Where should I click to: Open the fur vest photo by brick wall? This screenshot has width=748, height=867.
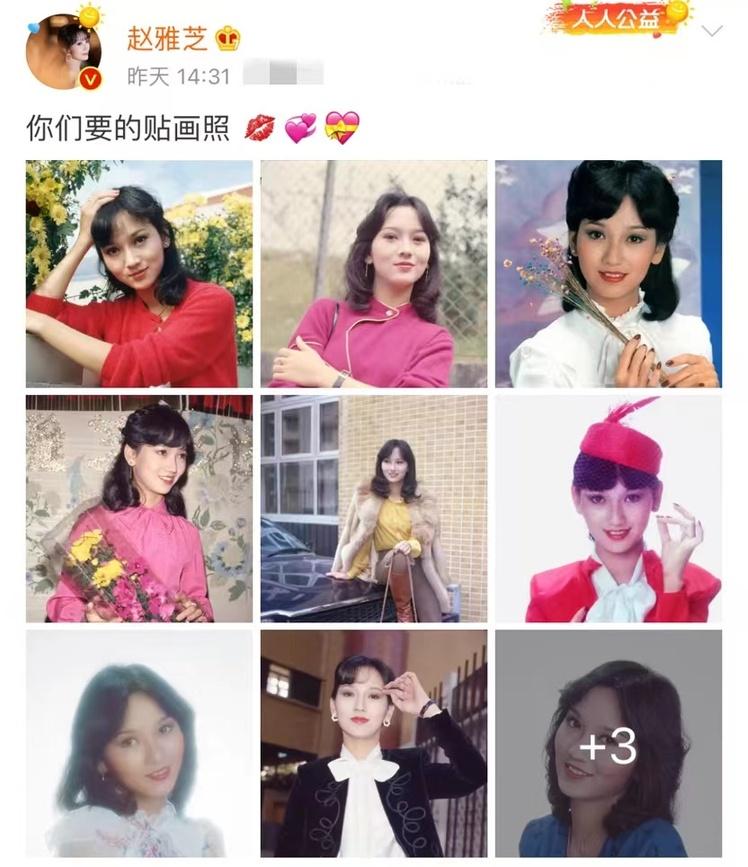(x=374, y=508)
